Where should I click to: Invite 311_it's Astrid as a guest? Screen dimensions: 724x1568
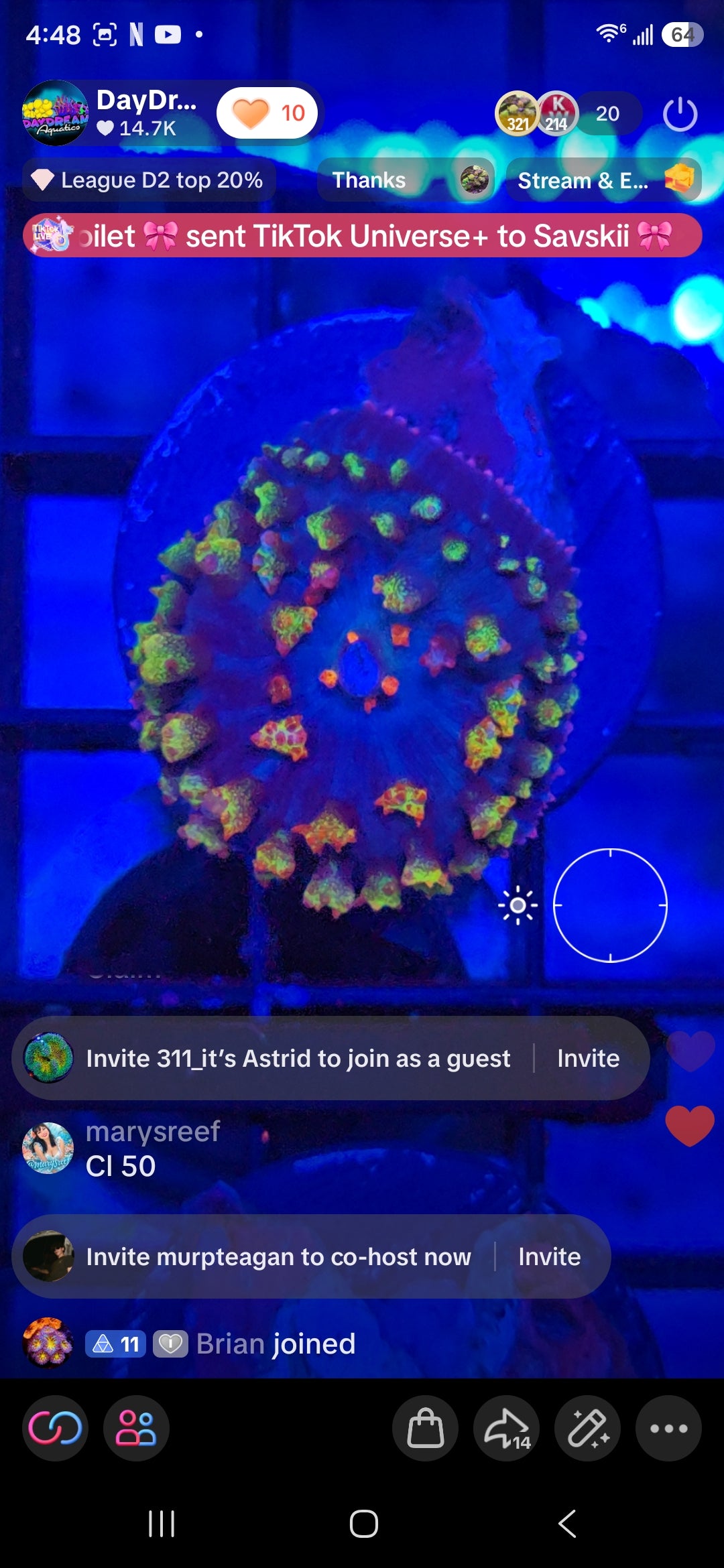[588, 1058]
